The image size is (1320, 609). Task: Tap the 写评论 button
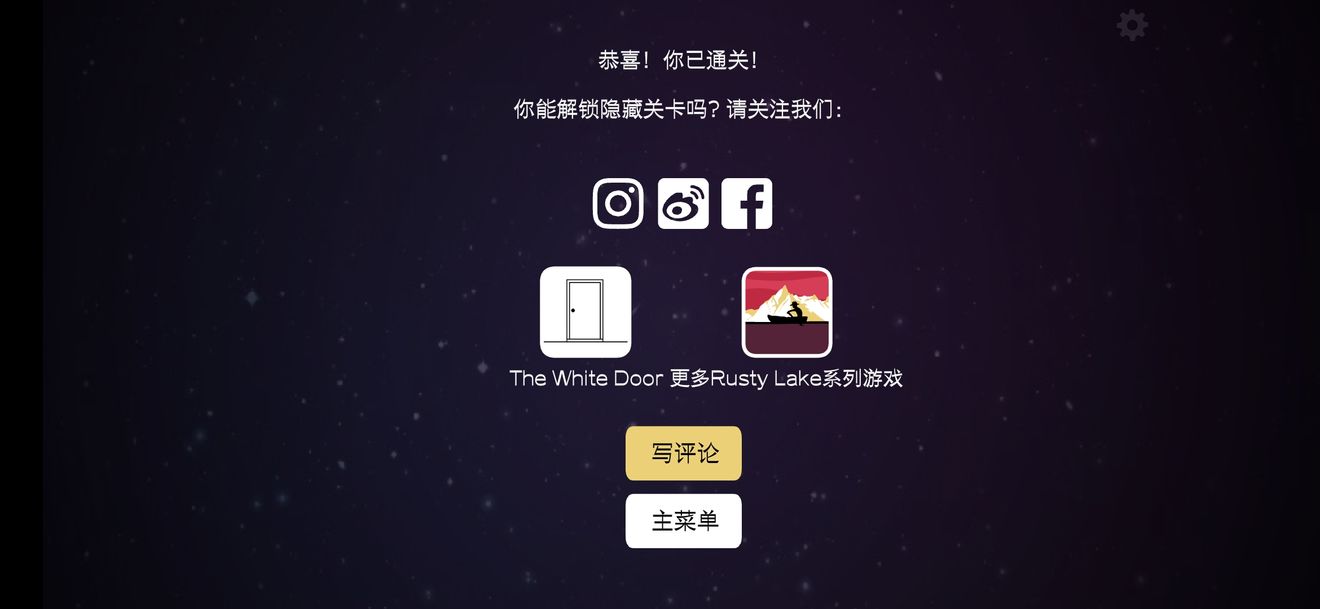coord(684,453)
